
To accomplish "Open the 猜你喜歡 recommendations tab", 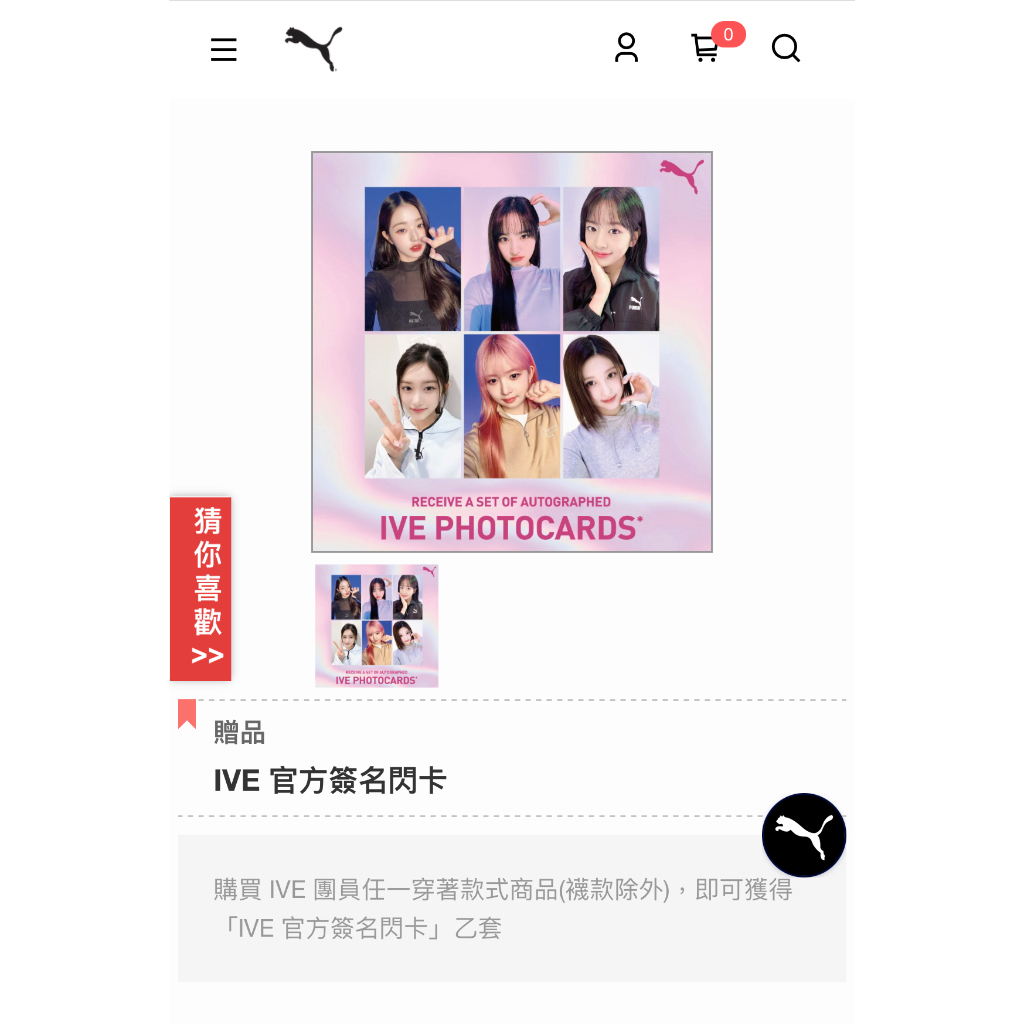I will point(201,589).
